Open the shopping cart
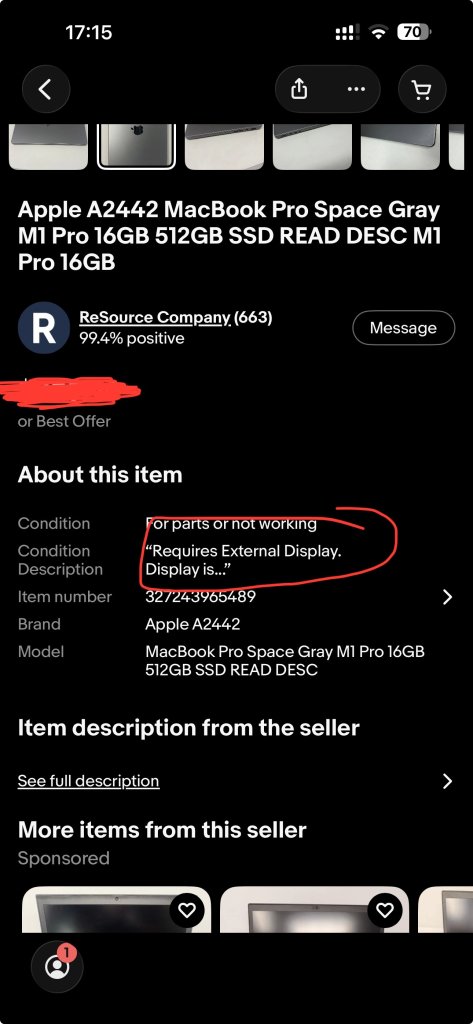This screenshot has width=473, height=1024. (x=422, y=89)
